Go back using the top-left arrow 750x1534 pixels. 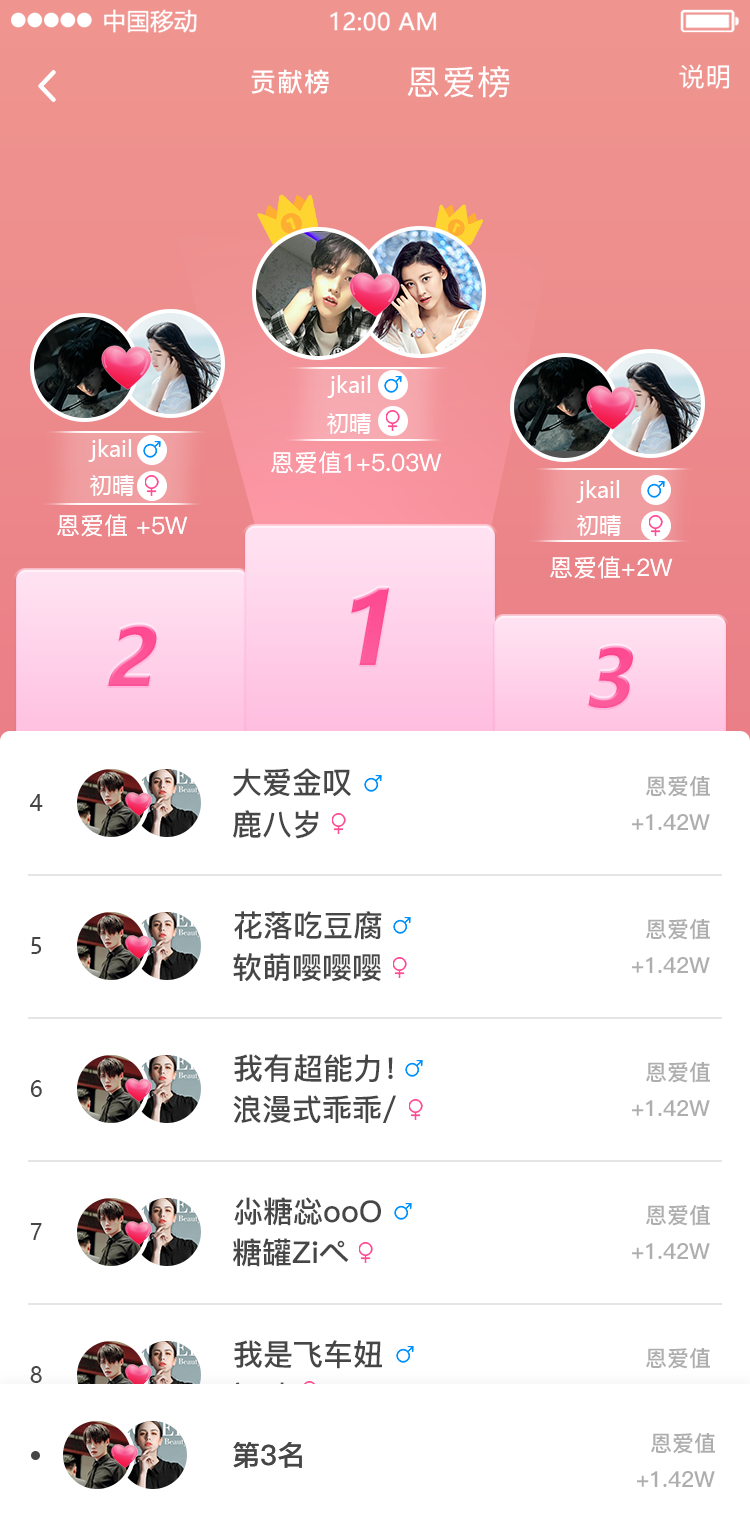click(x=47, y=86)
